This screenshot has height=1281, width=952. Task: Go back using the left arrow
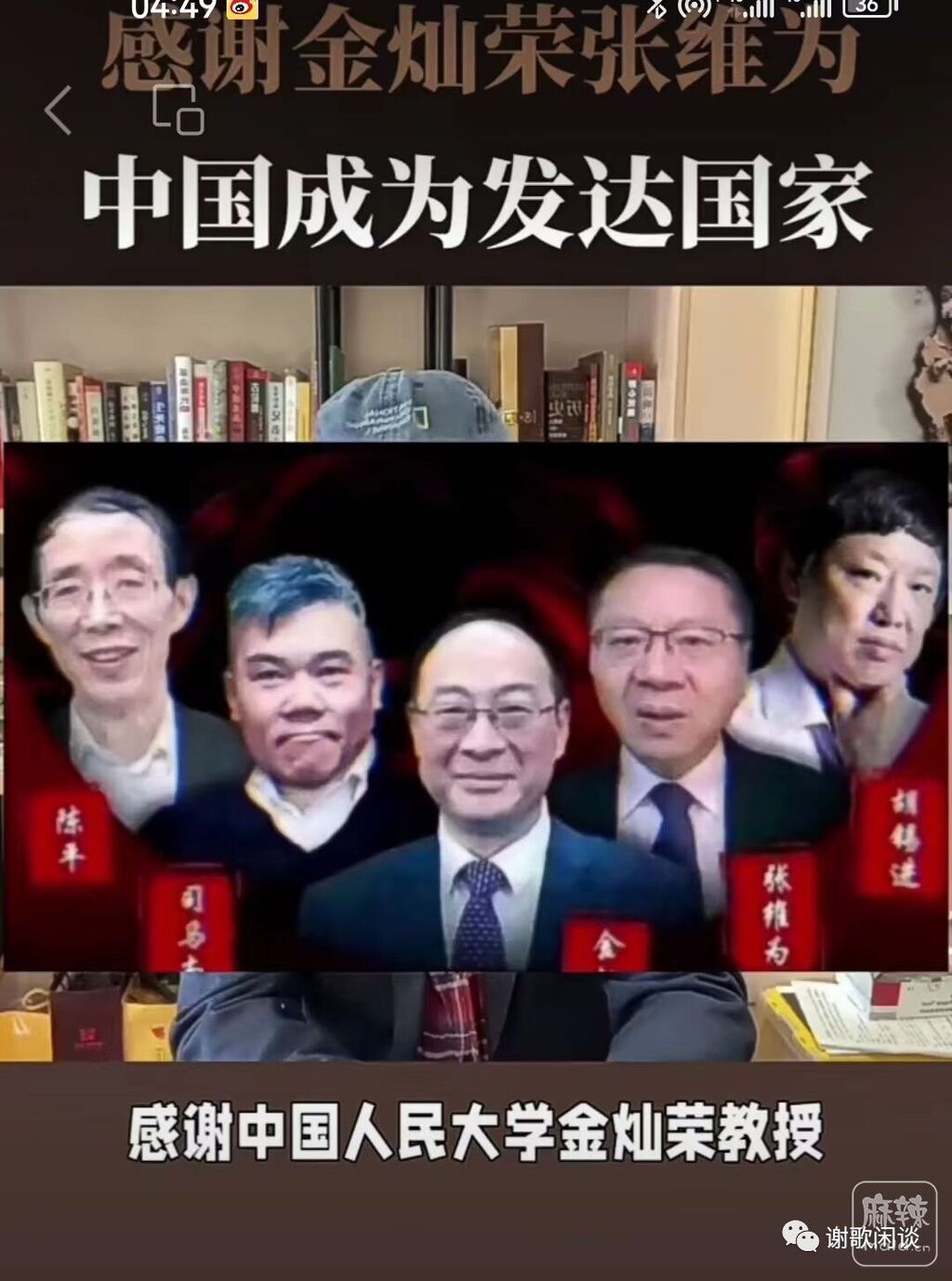pos(59,111)
